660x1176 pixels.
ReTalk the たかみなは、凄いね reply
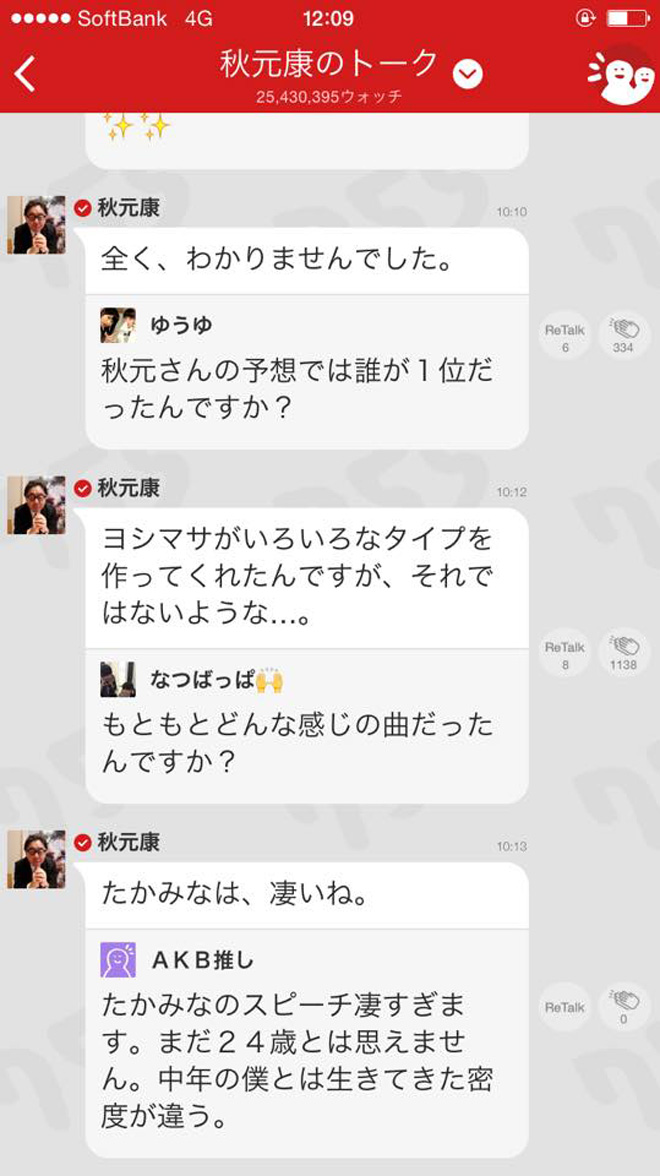[565, 1008]
